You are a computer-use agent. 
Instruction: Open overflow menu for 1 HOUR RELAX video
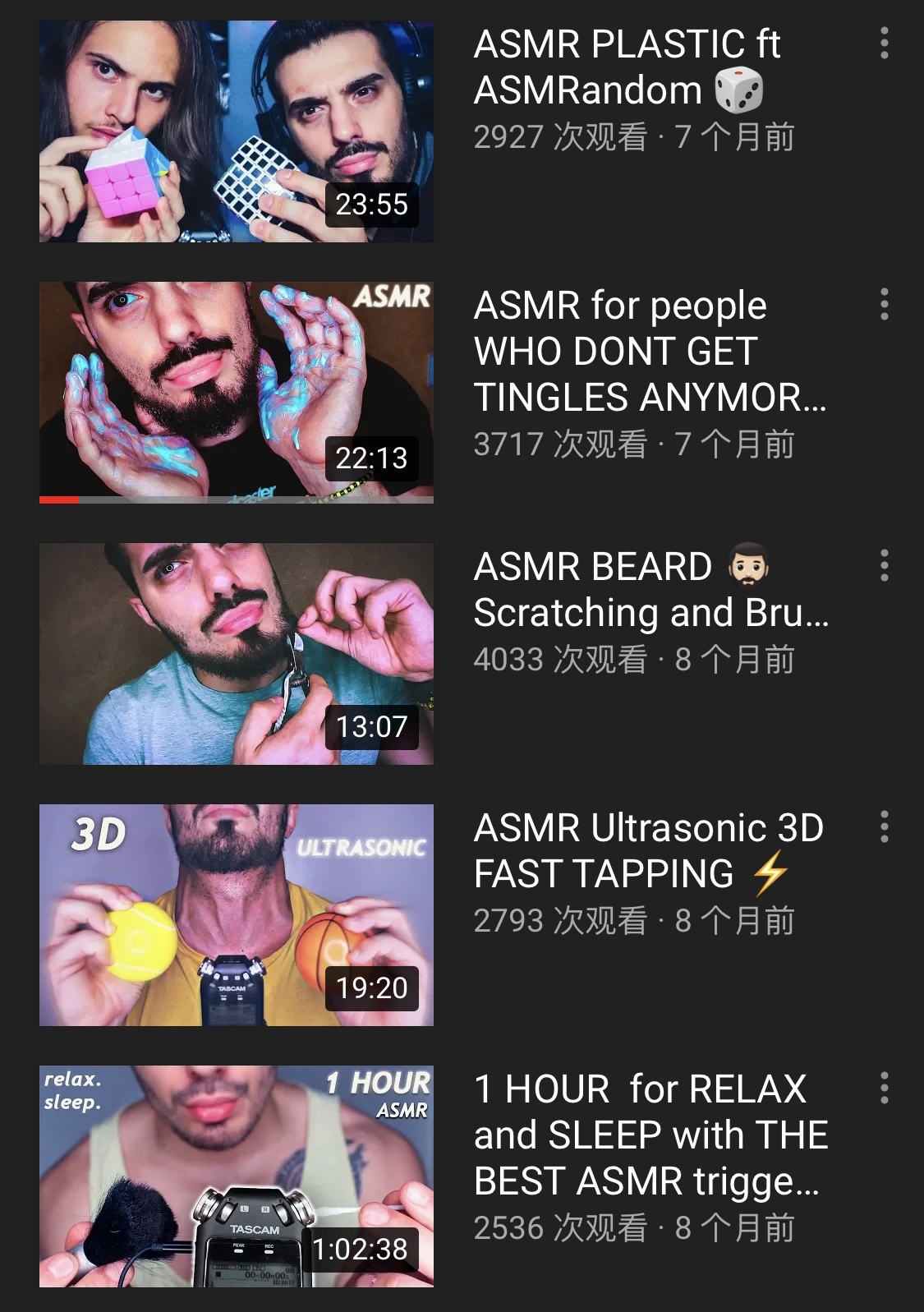click(x=884, y=1088)
